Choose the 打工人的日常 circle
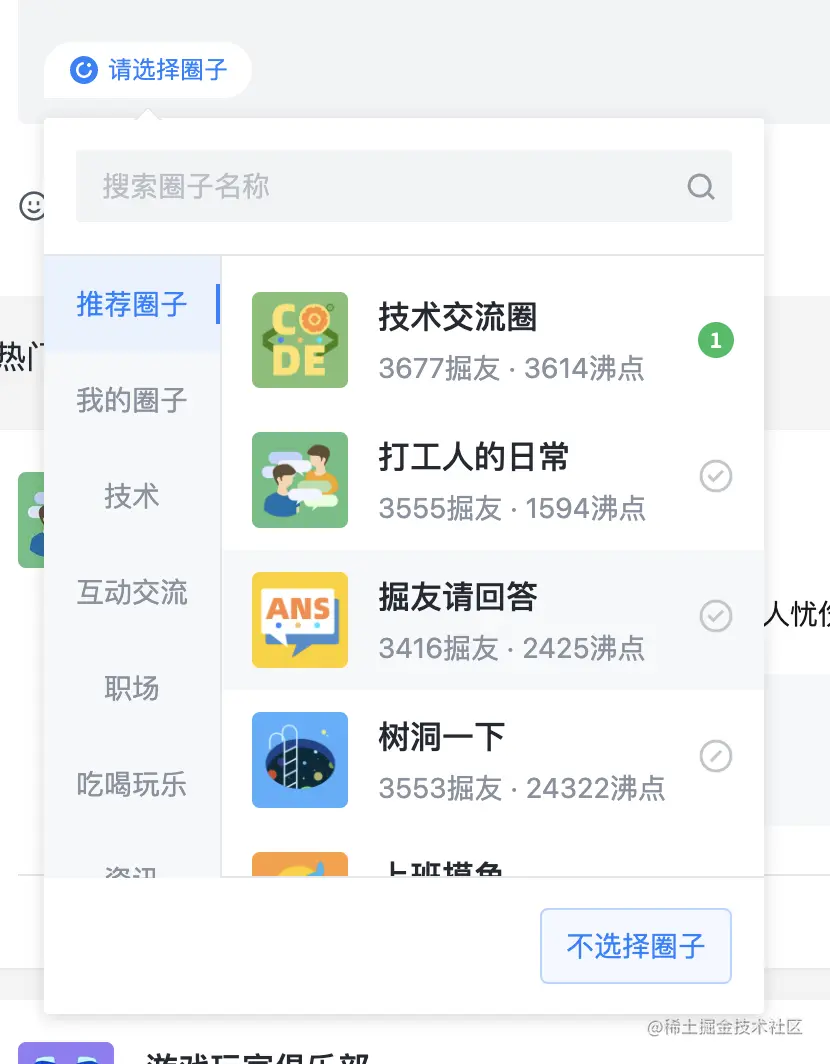The height and width of the screenshot is (1064, 830). (493, 480)
